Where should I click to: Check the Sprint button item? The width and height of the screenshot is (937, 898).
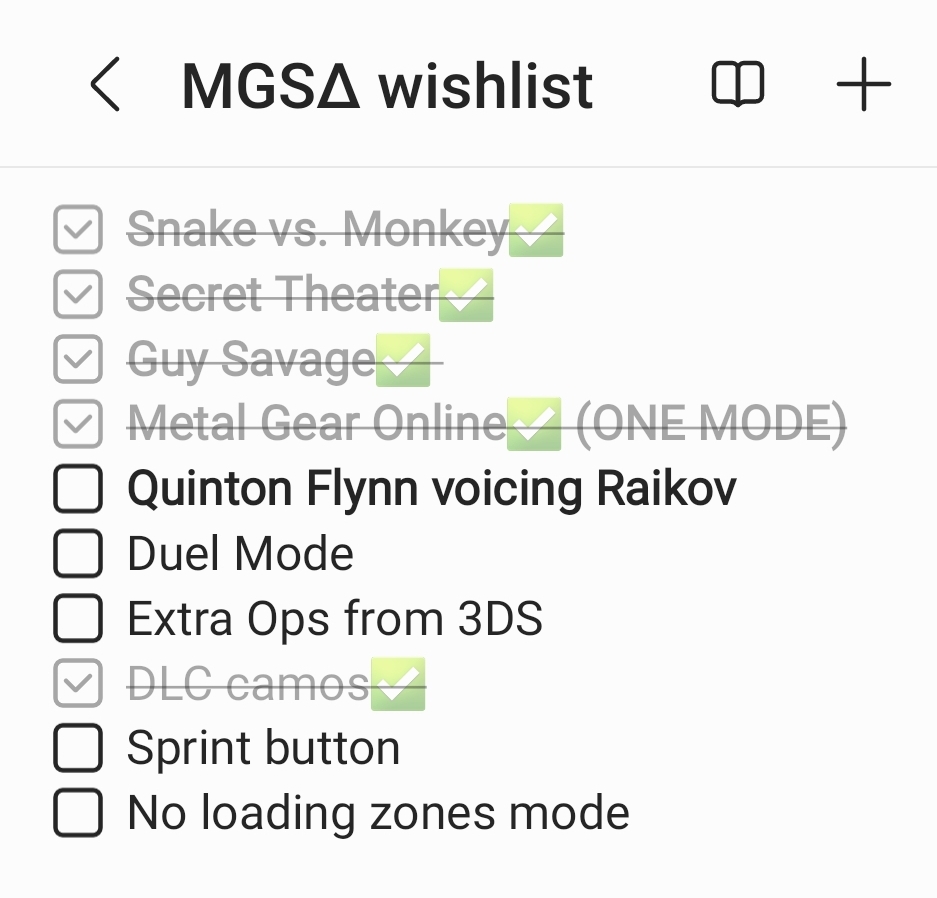78,748
